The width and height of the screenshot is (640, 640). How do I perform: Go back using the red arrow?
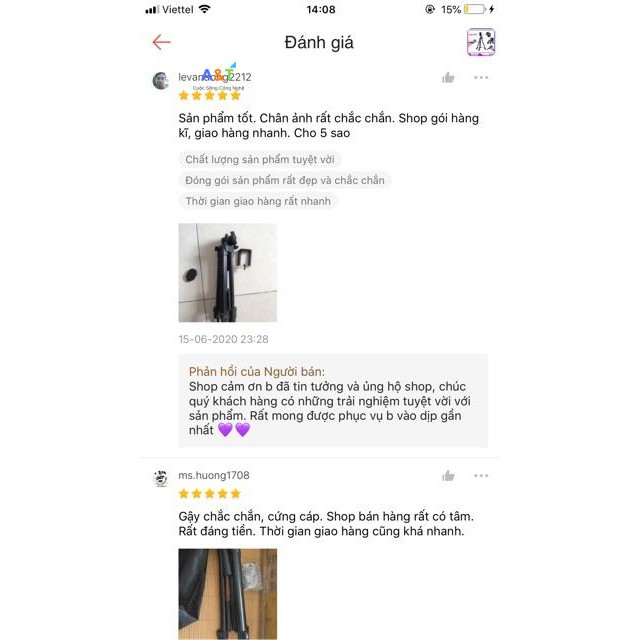coord(161,42)
